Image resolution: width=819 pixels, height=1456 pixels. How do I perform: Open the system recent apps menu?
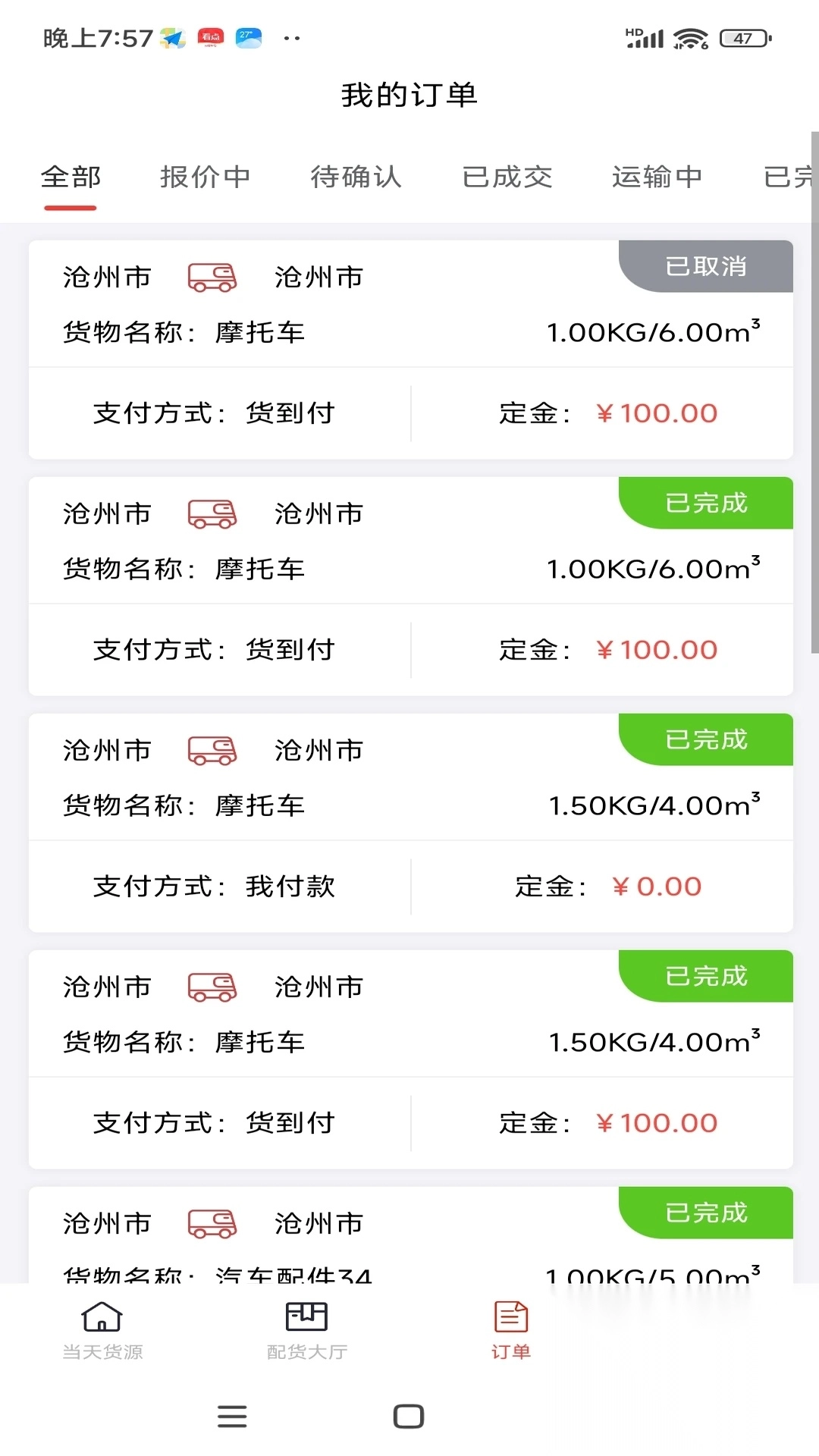(232, 1416)
